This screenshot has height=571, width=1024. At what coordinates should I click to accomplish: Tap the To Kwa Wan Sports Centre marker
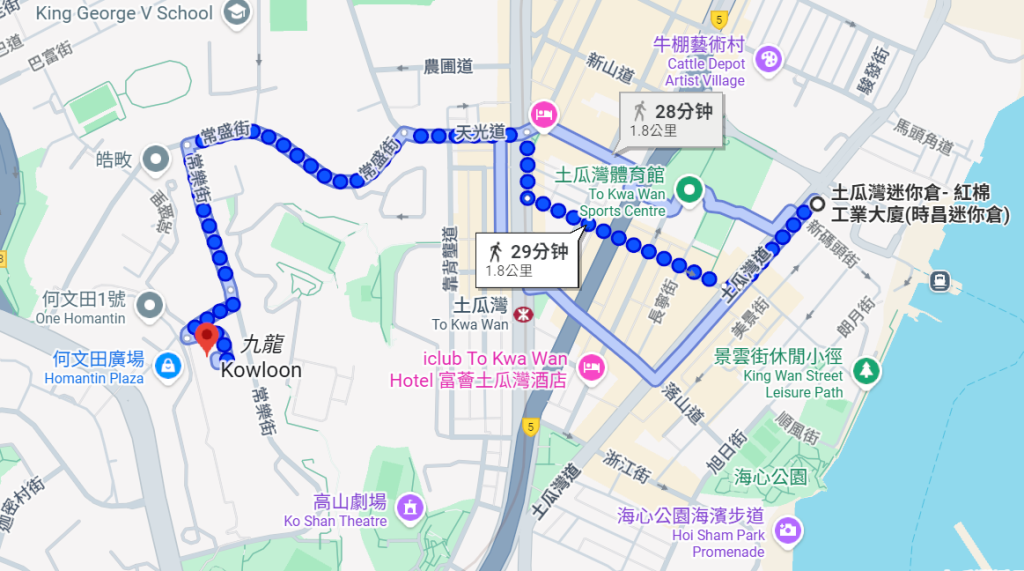pos(689,188)
